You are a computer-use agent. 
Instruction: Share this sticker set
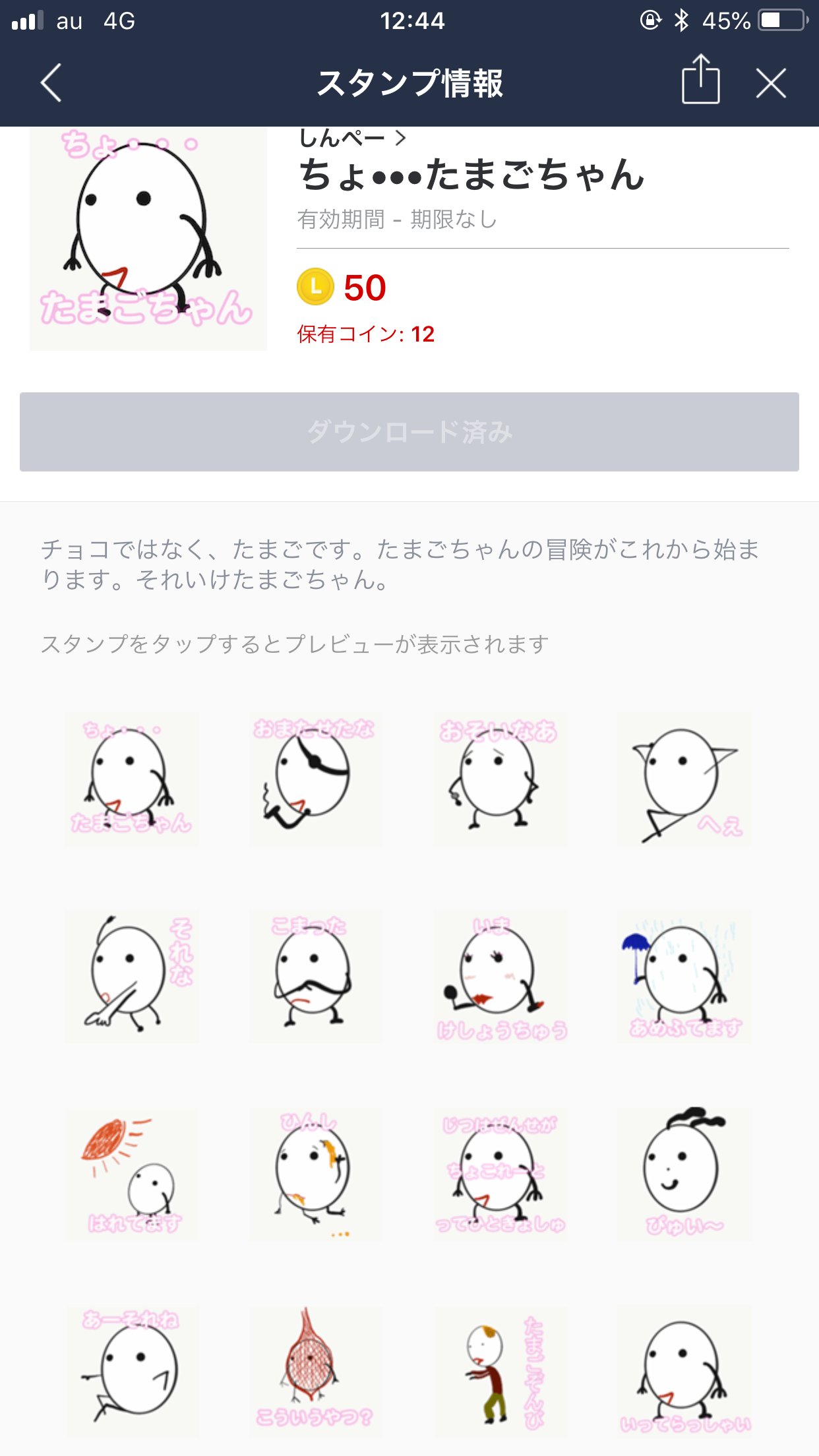coord(700,80)
